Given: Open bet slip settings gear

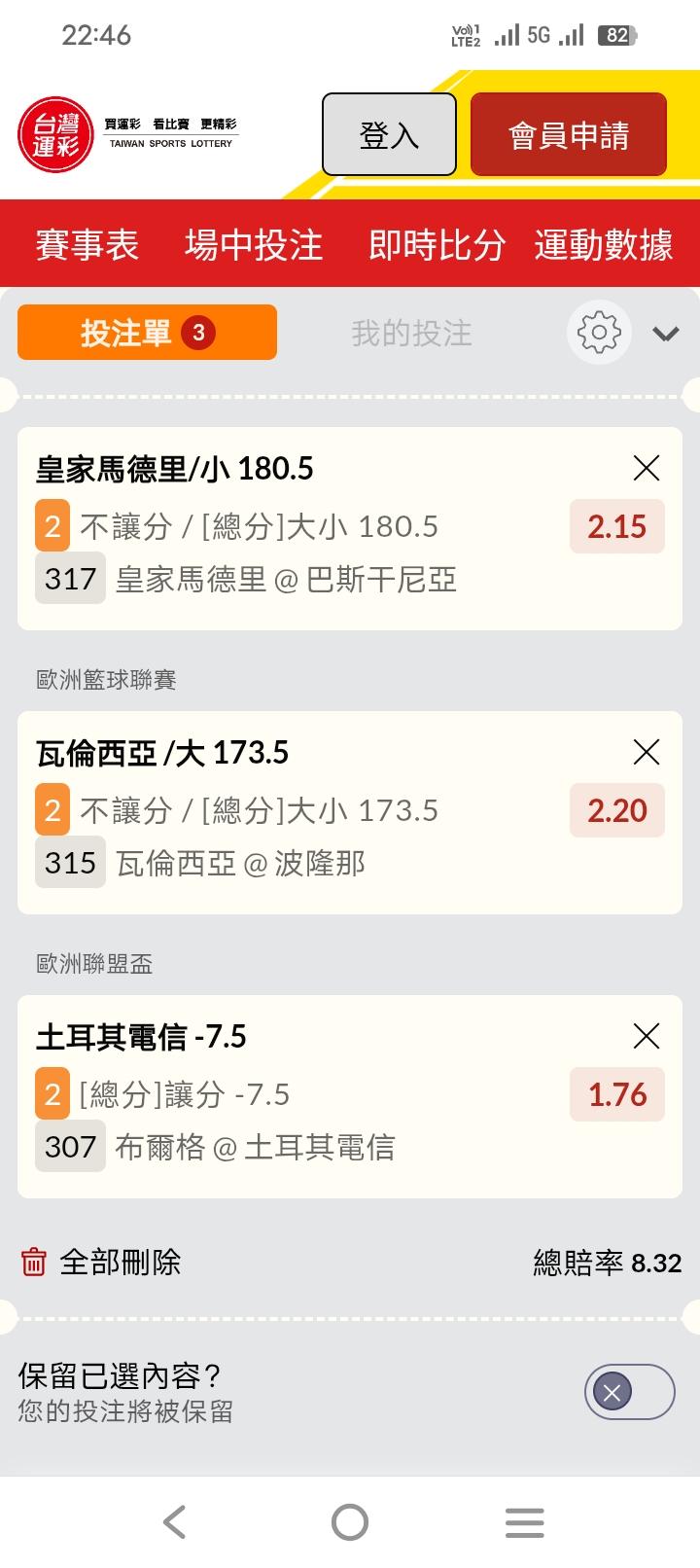Looking at the screenshot, I should (x=599, y=333).
